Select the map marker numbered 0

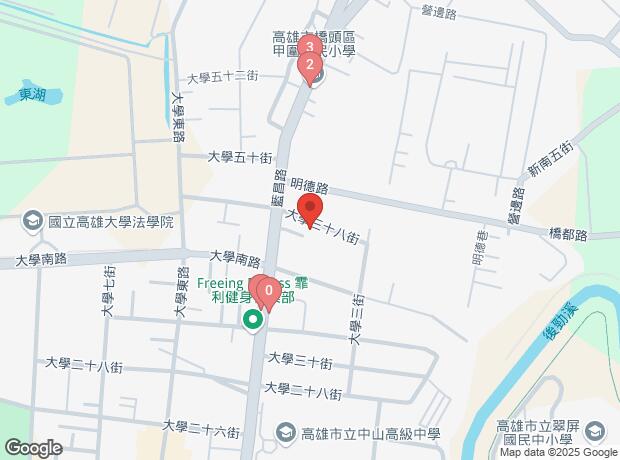[268, 292]
